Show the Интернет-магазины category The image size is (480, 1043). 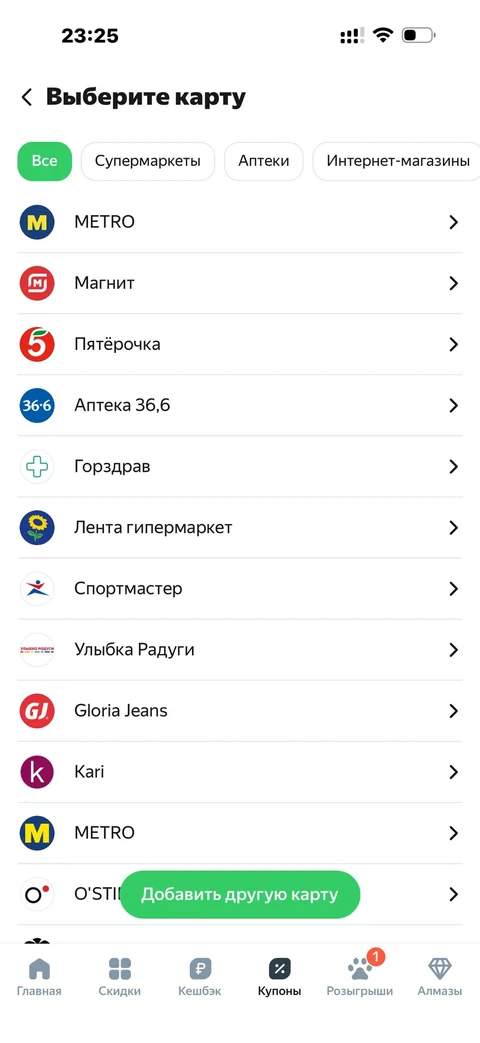coord(398,161)
